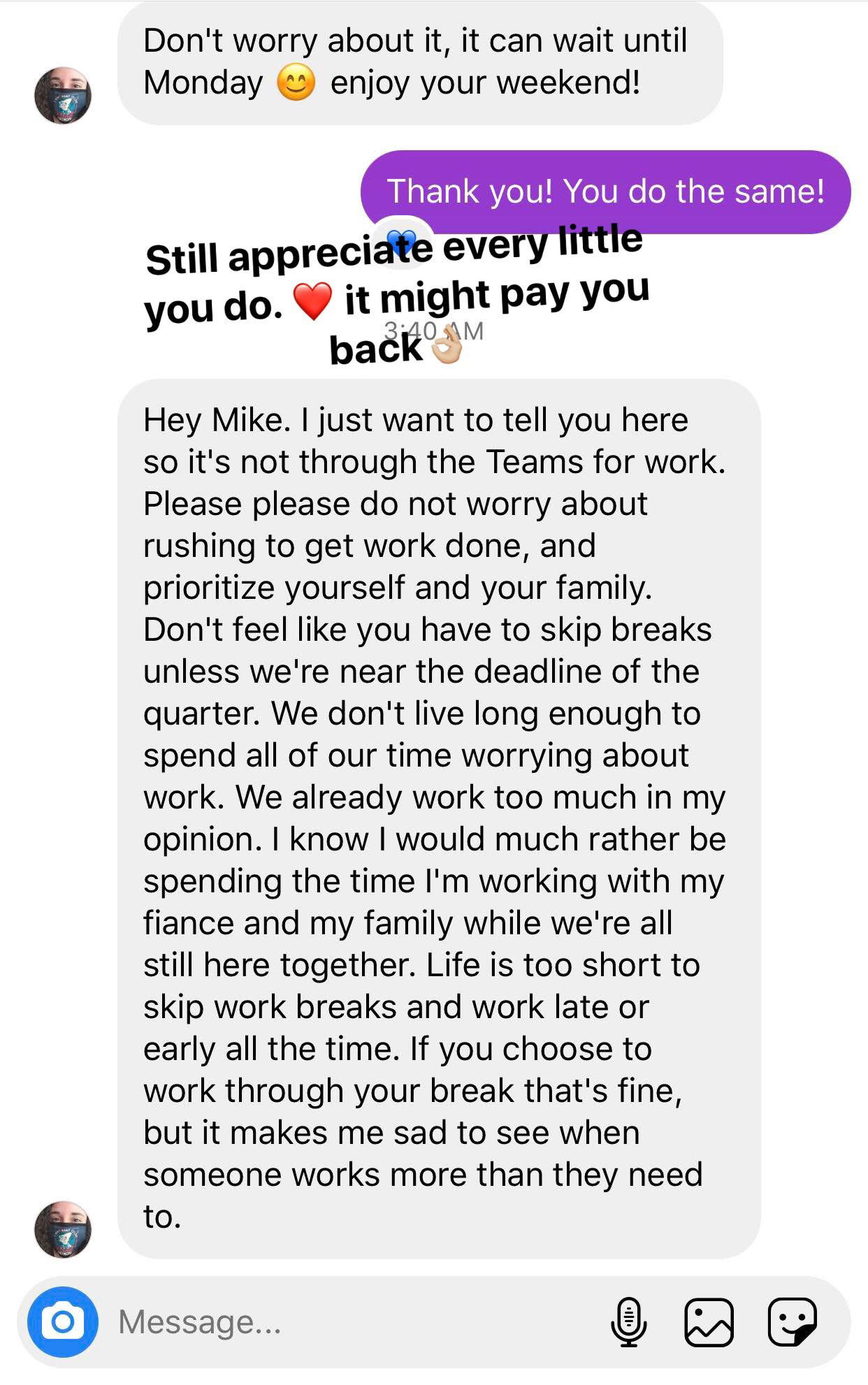This screenshot has width=868, height=1385.
Task: Open sender's profile picture beside the Hey Mike message
Action: [63, 1229]
